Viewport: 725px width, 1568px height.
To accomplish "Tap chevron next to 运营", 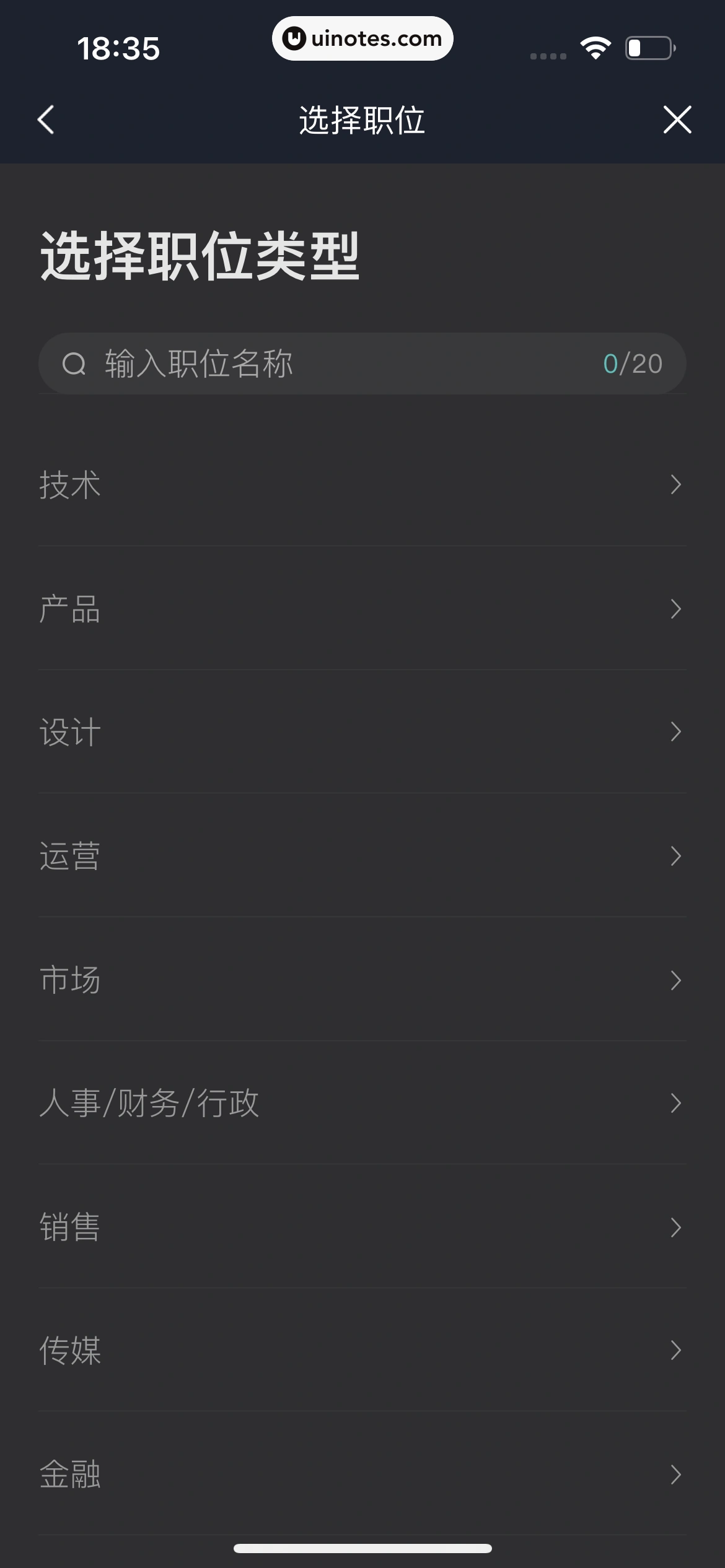I will pyautogui.click(x=677, y=856).
